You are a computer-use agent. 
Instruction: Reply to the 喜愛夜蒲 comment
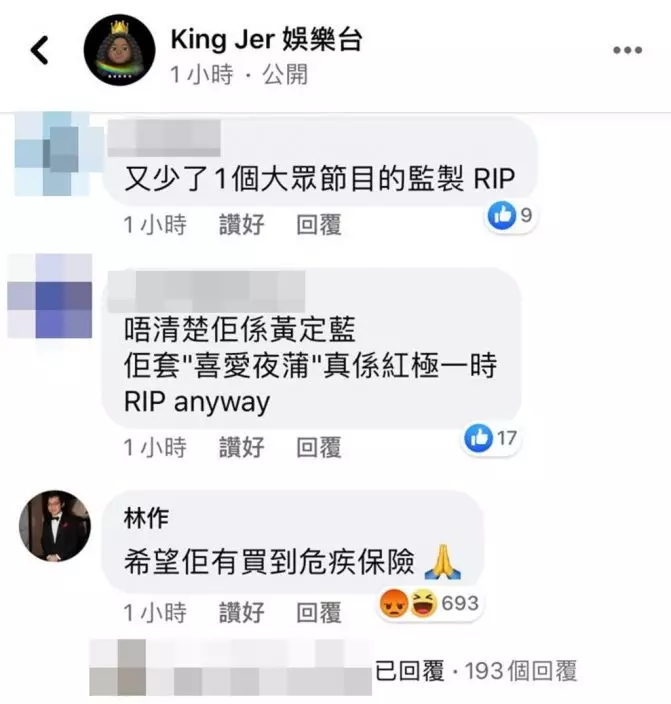(319, 447)
